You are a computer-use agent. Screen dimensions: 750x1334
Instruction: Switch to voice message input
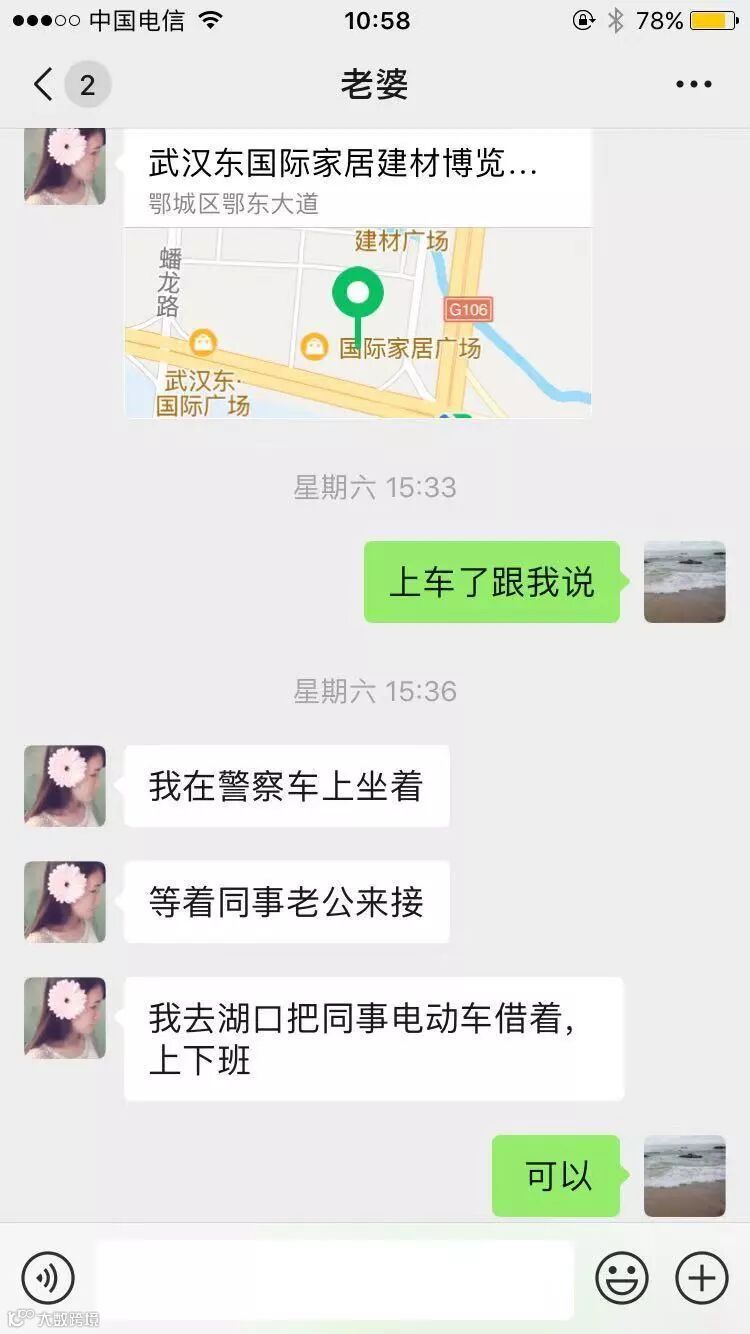(48, 1277)
